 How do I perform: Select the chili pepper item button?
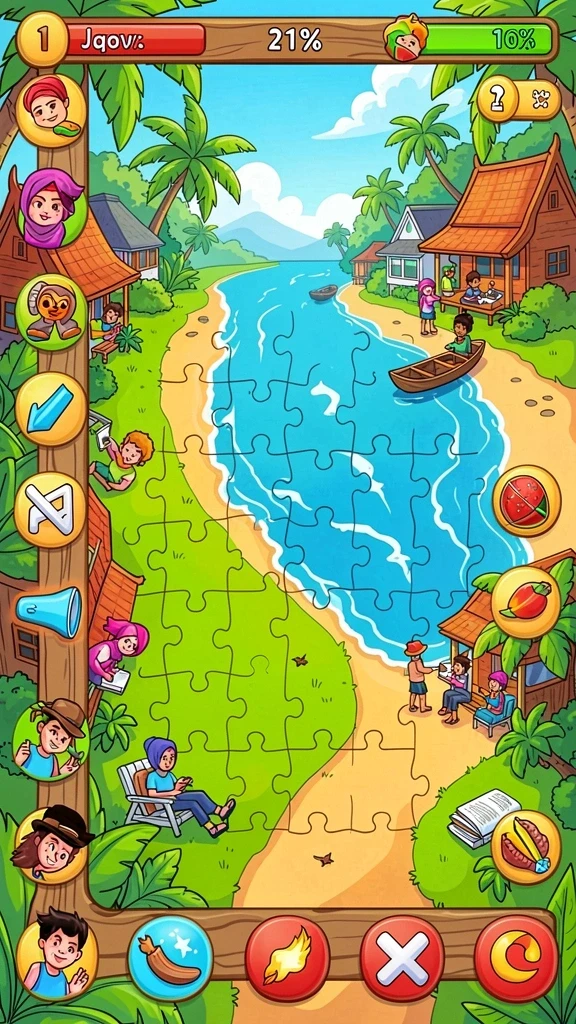(526, 602)
